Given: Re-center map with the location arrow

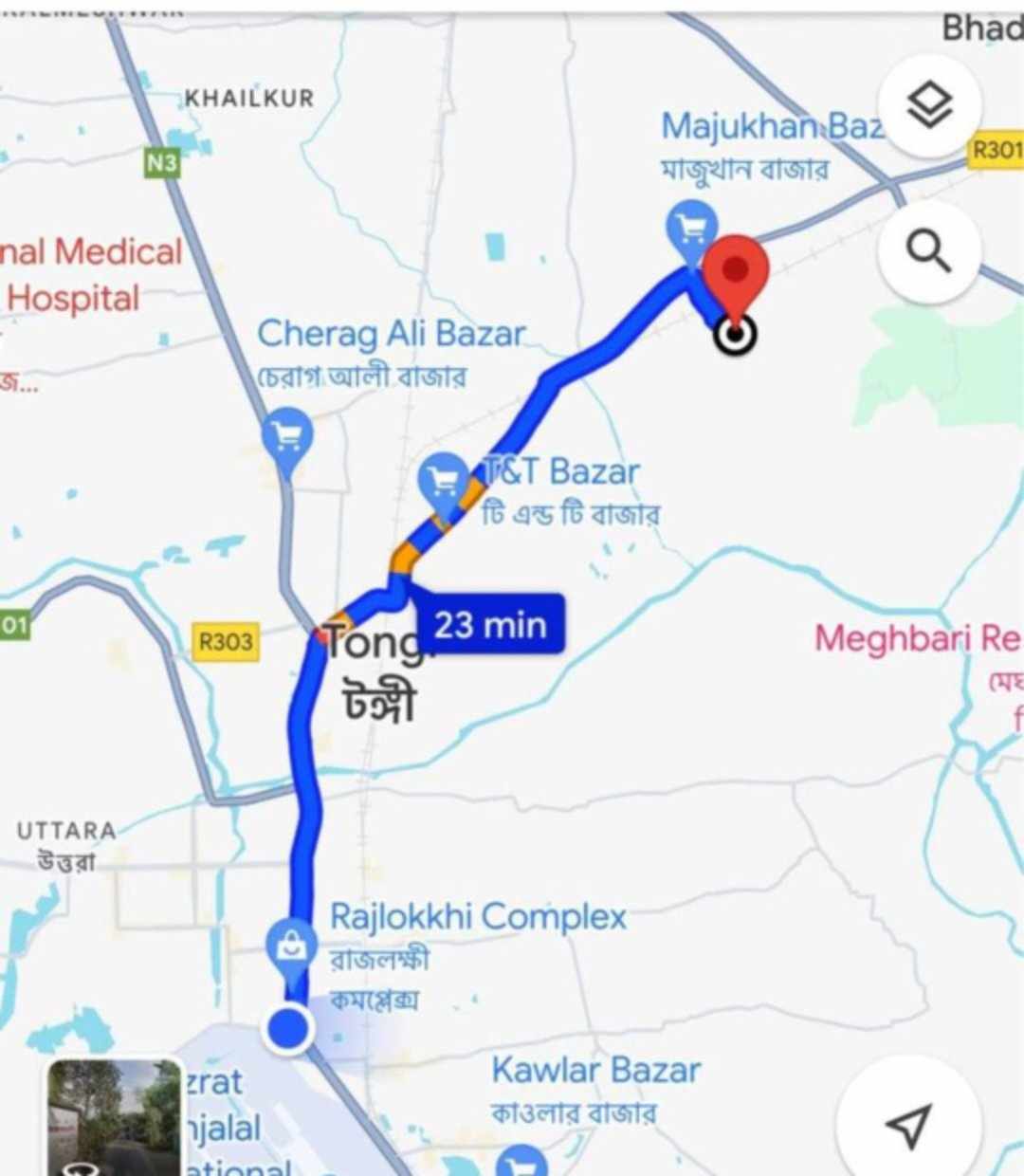Looking at the screenshot, I should pyautogui.click(x=908, y=1124).
